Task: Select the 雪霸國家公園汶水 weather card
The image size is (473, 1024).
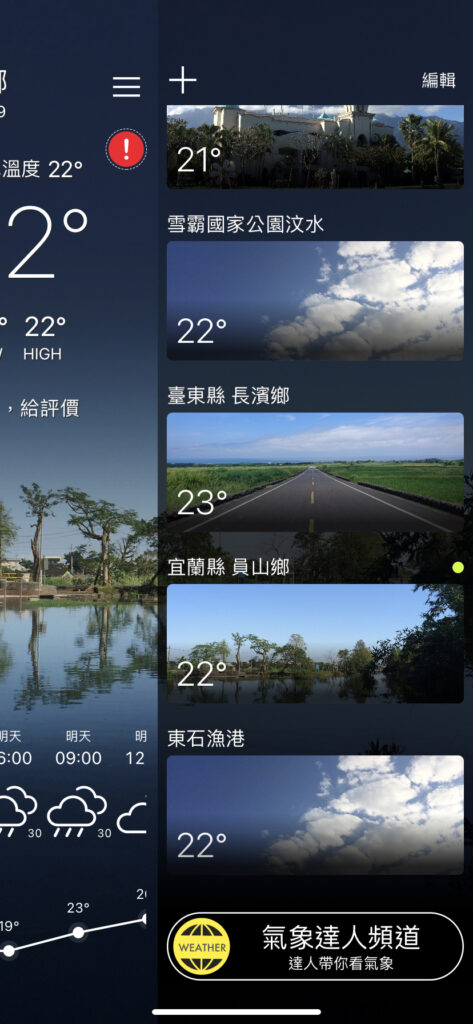Action: [x=315, y=300]
